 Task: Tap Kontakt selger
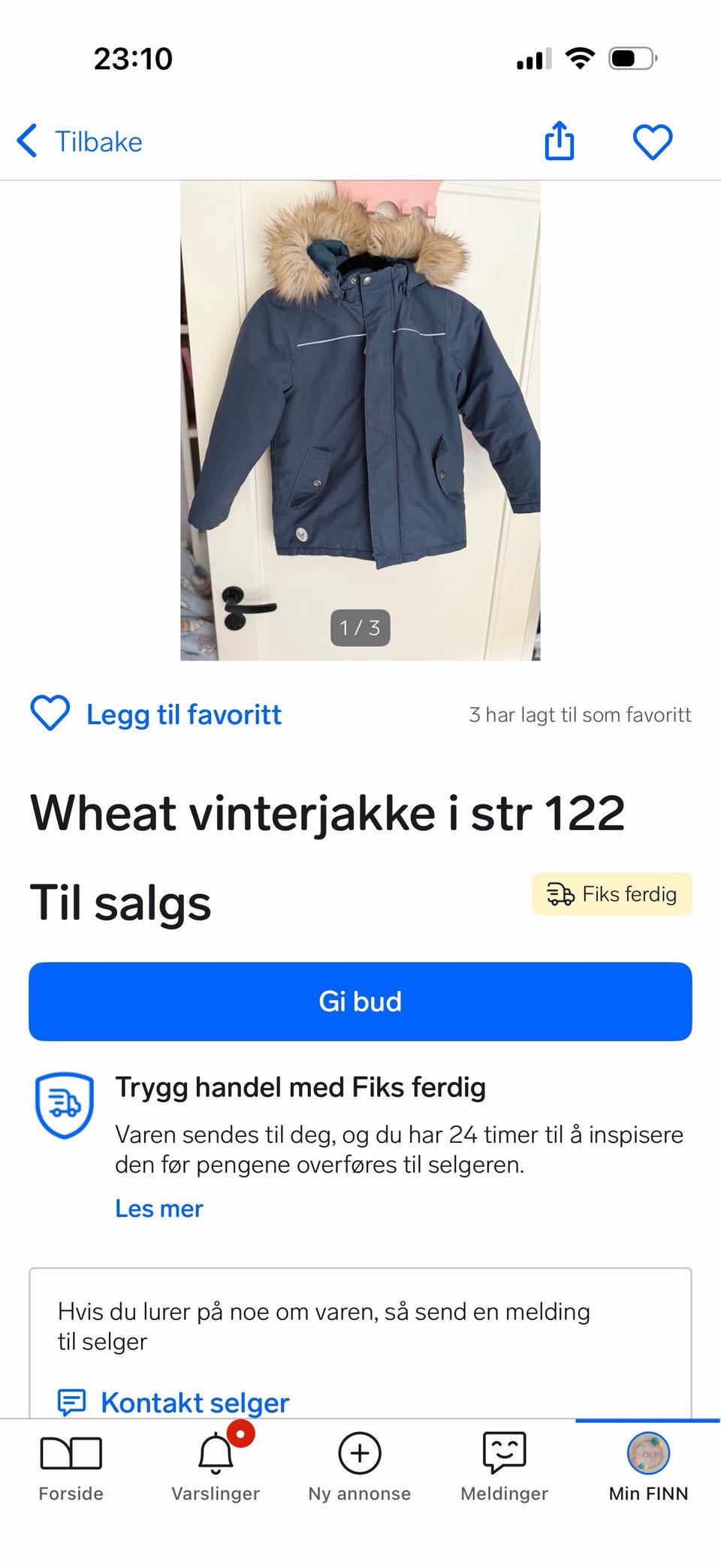174,1402
